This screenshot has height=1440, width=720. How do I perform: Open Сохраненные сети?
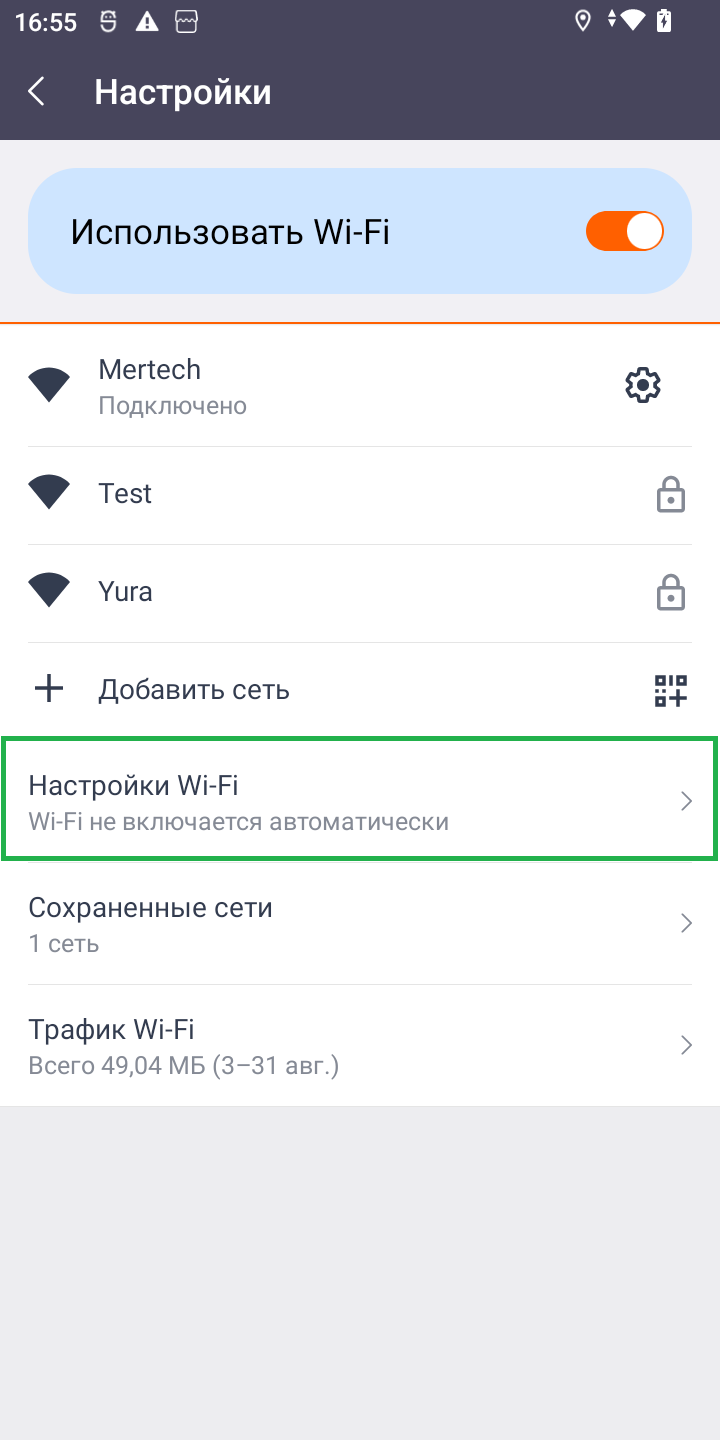click(x=360, y=924)
